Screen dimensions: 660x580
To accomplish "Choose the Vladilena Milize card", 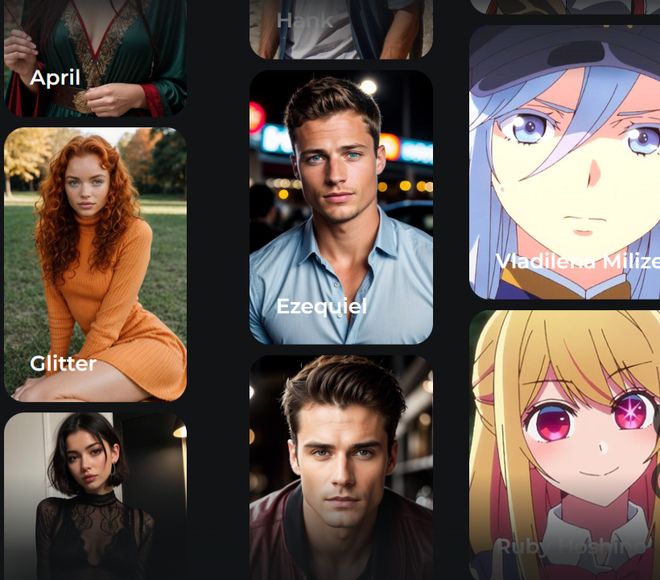I will [564, 162].
